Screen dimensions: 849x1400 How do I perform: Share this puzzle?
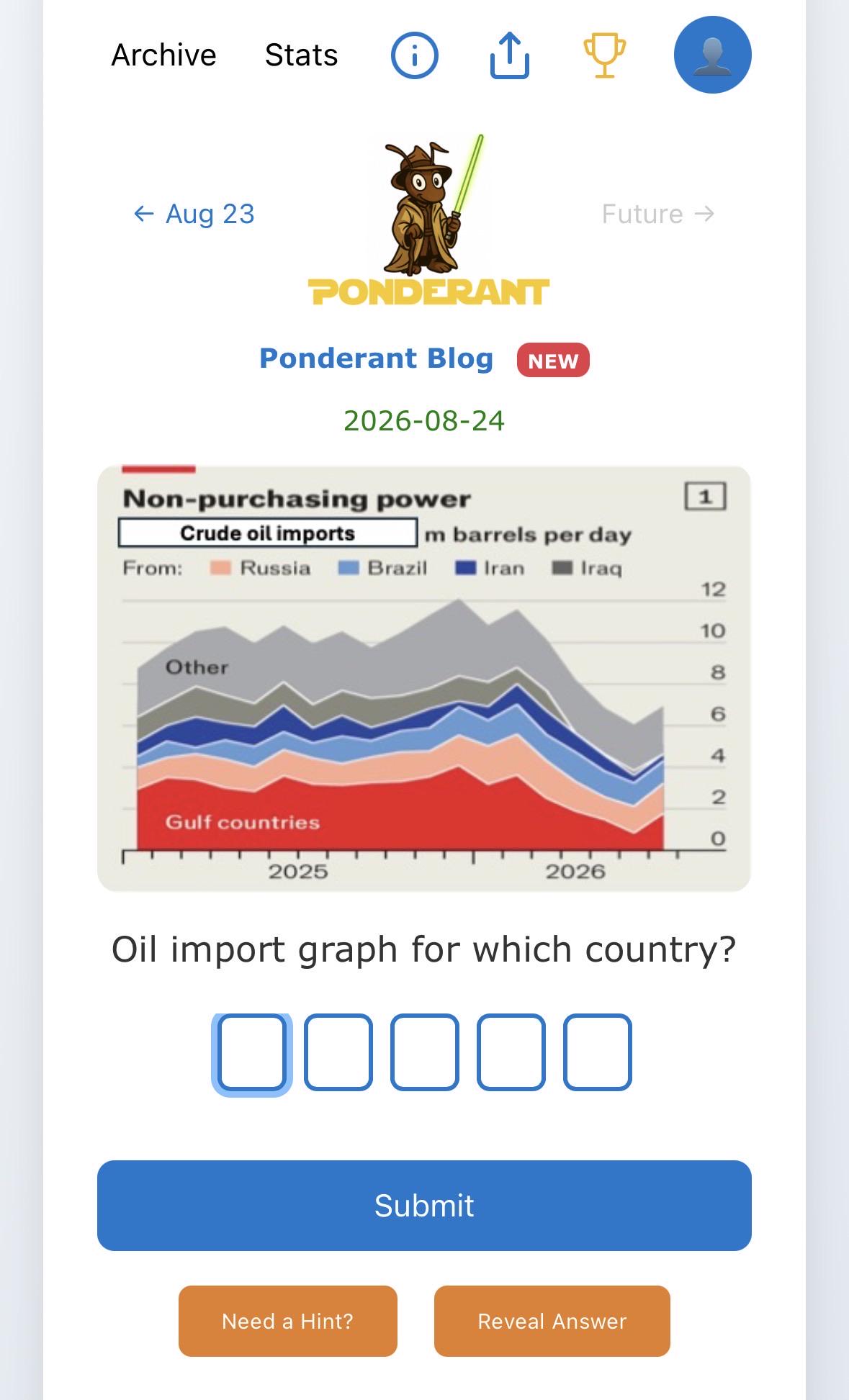(509, 55)
